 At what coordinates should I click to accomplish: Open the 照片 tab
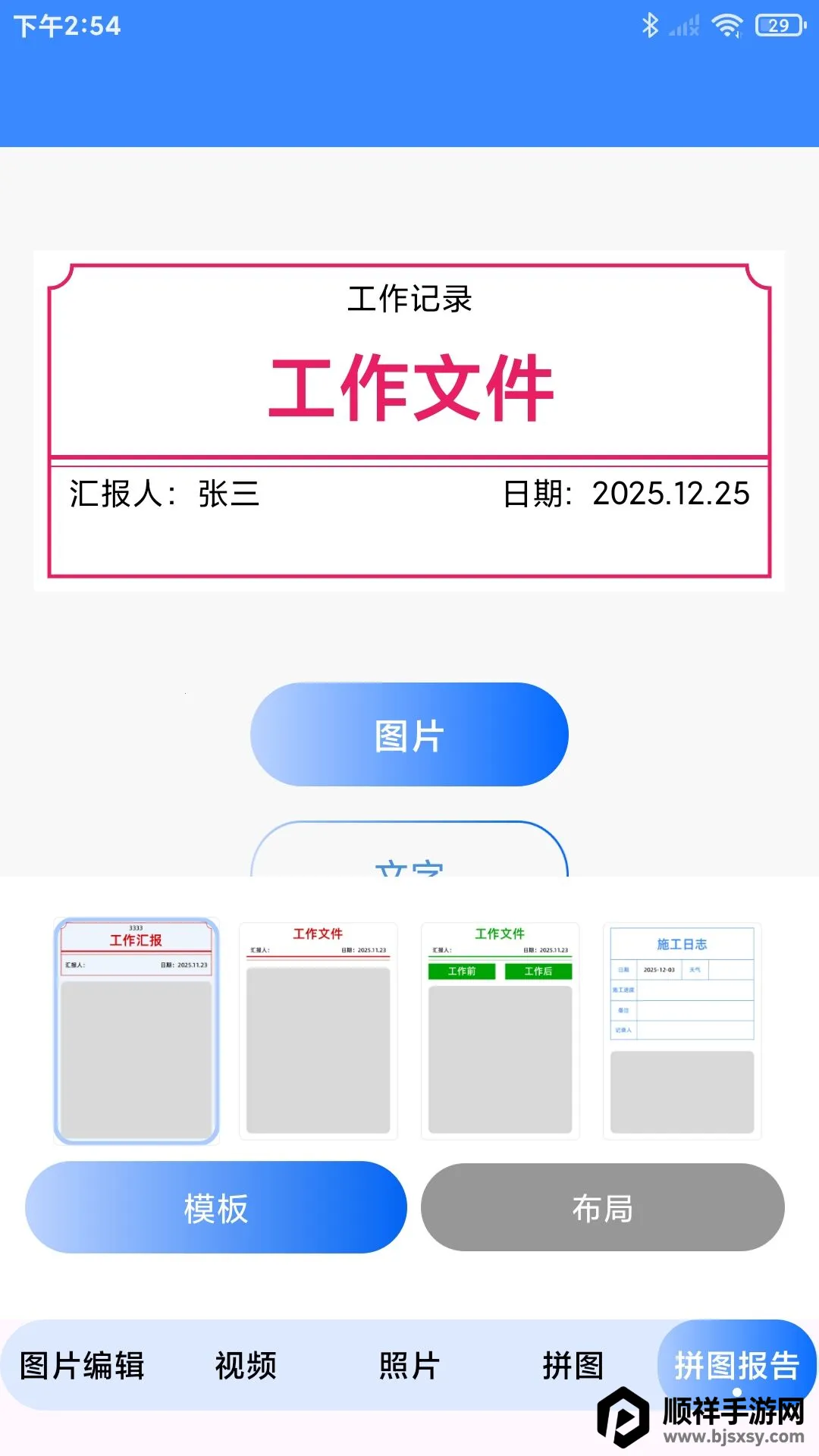pyautogui.click(x=409, y=1365)
